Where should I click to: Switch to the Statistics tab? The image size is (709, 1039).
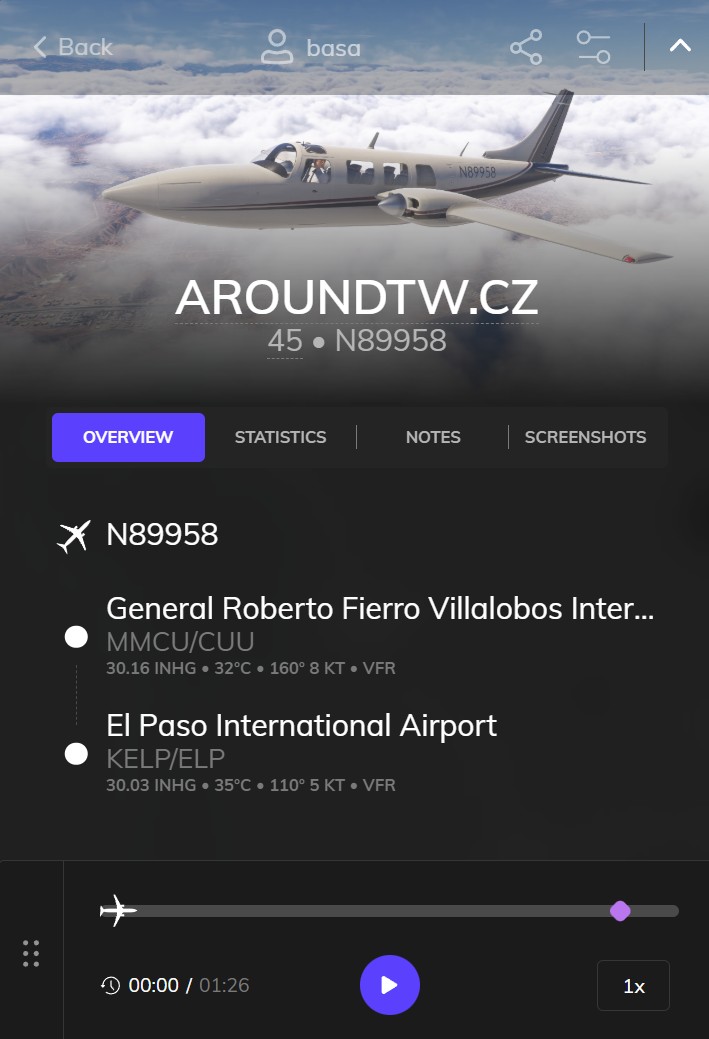tap(280, 437)
